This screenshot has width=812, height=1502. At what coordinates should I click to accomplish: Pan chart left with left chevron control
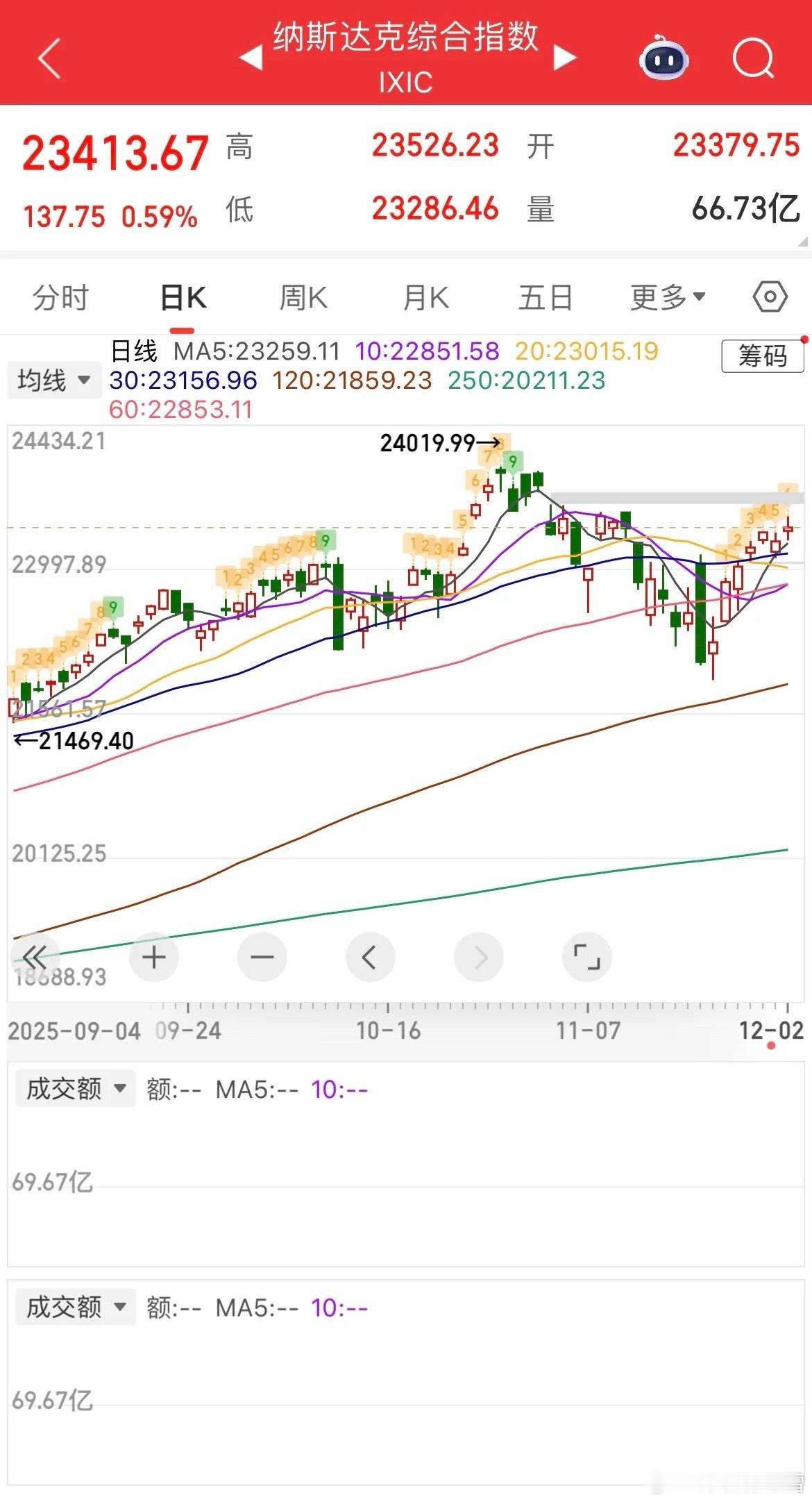coord(370,956)
